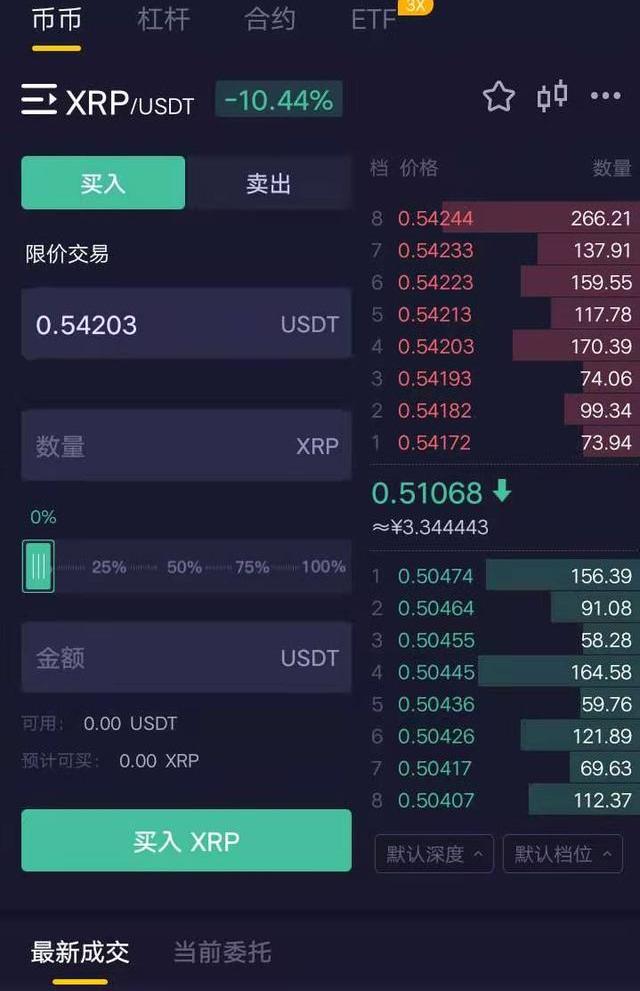Add XRP/USDT to favorites with star
Viewport: 640px width, 991px height.
point(498,97)
